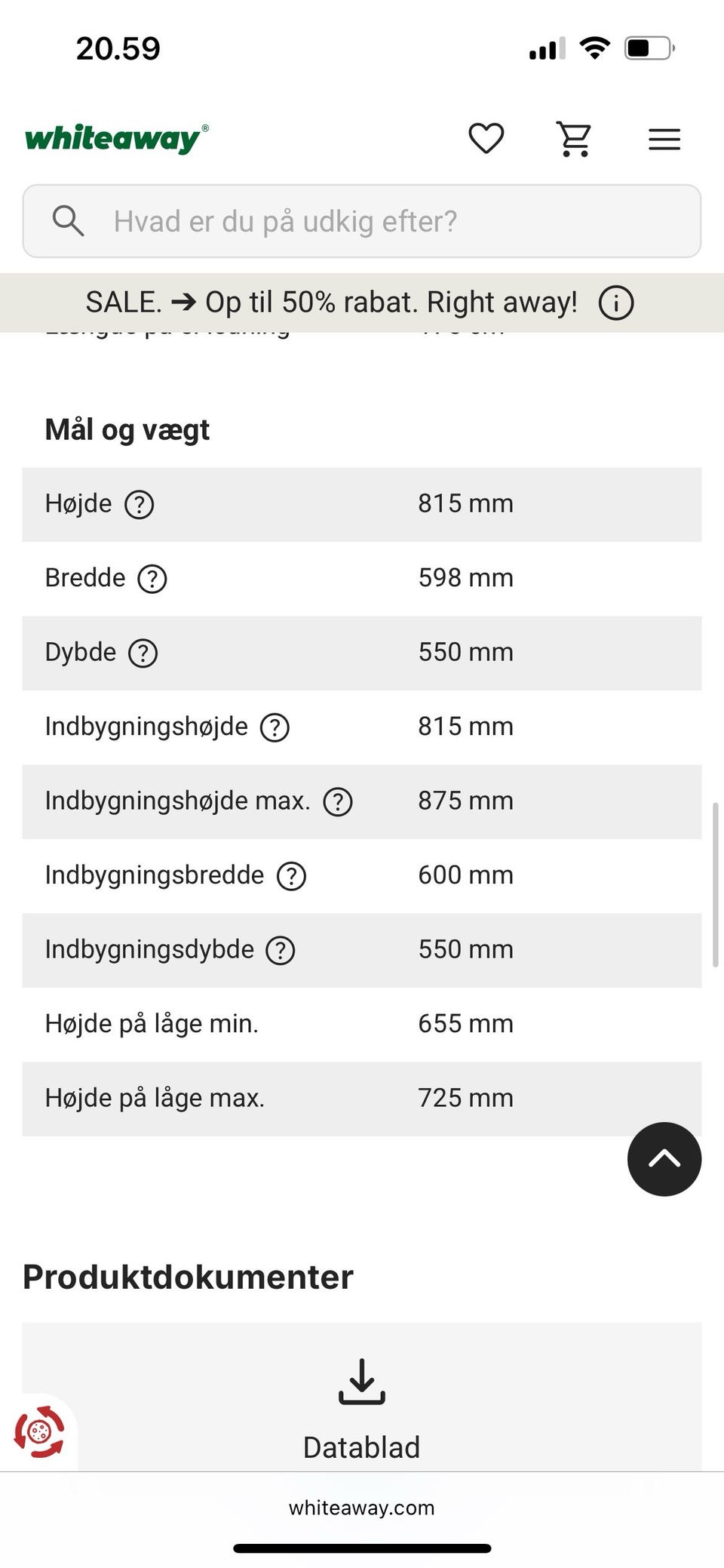
Task: Tap the scroll-to-top arrow button
Action: pos(664,1159)
